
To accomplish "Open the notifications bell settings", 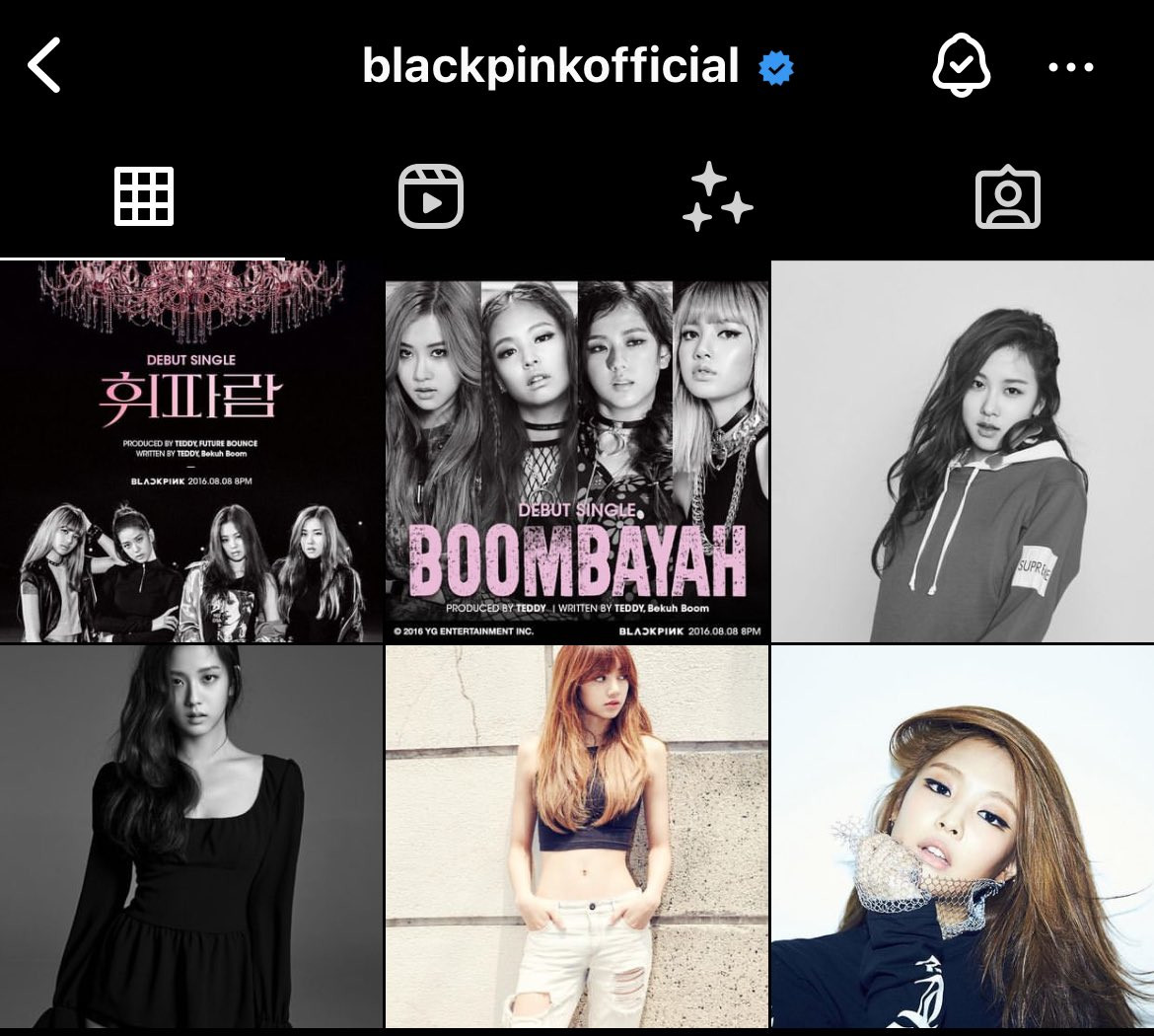I will coord(960,66).
